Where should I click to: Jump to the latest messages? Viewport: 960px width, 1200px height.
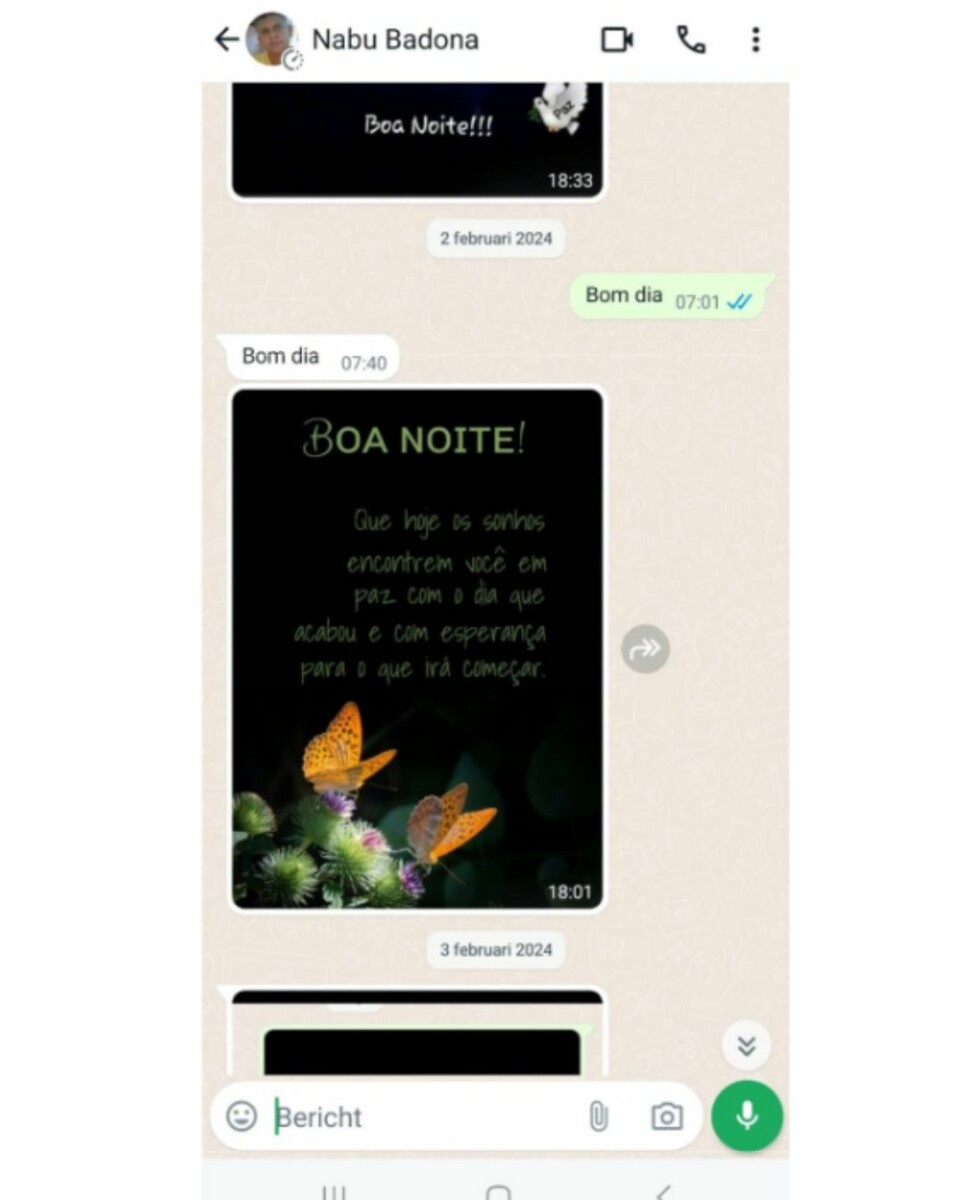(746, 1046)
